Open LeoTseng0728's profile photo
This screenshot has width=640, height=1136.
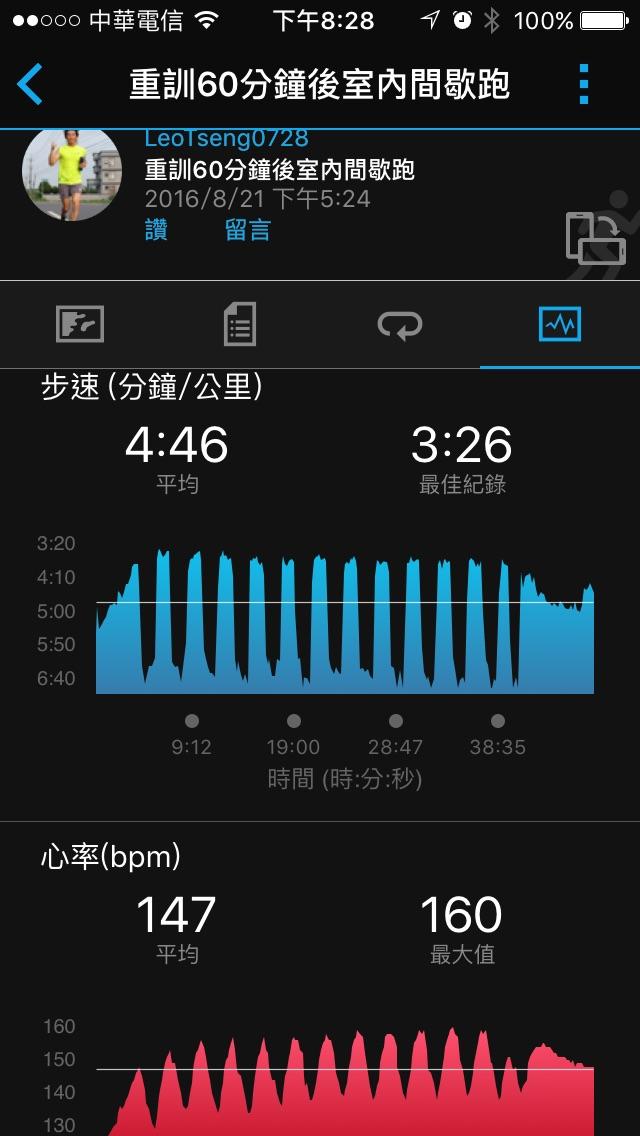tap(71, 172)
